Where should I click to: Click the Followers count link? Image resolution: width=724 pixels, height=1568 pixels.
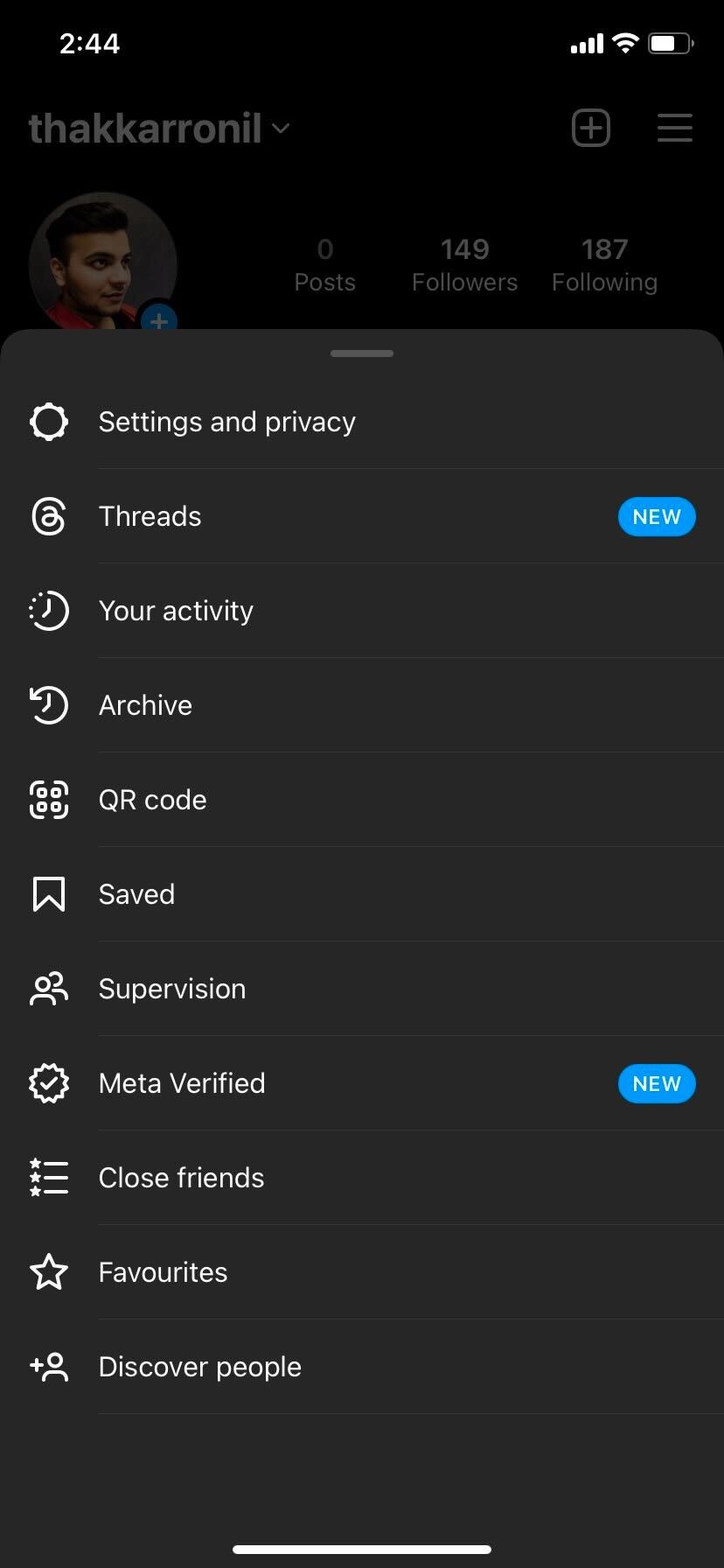(464, 262)
